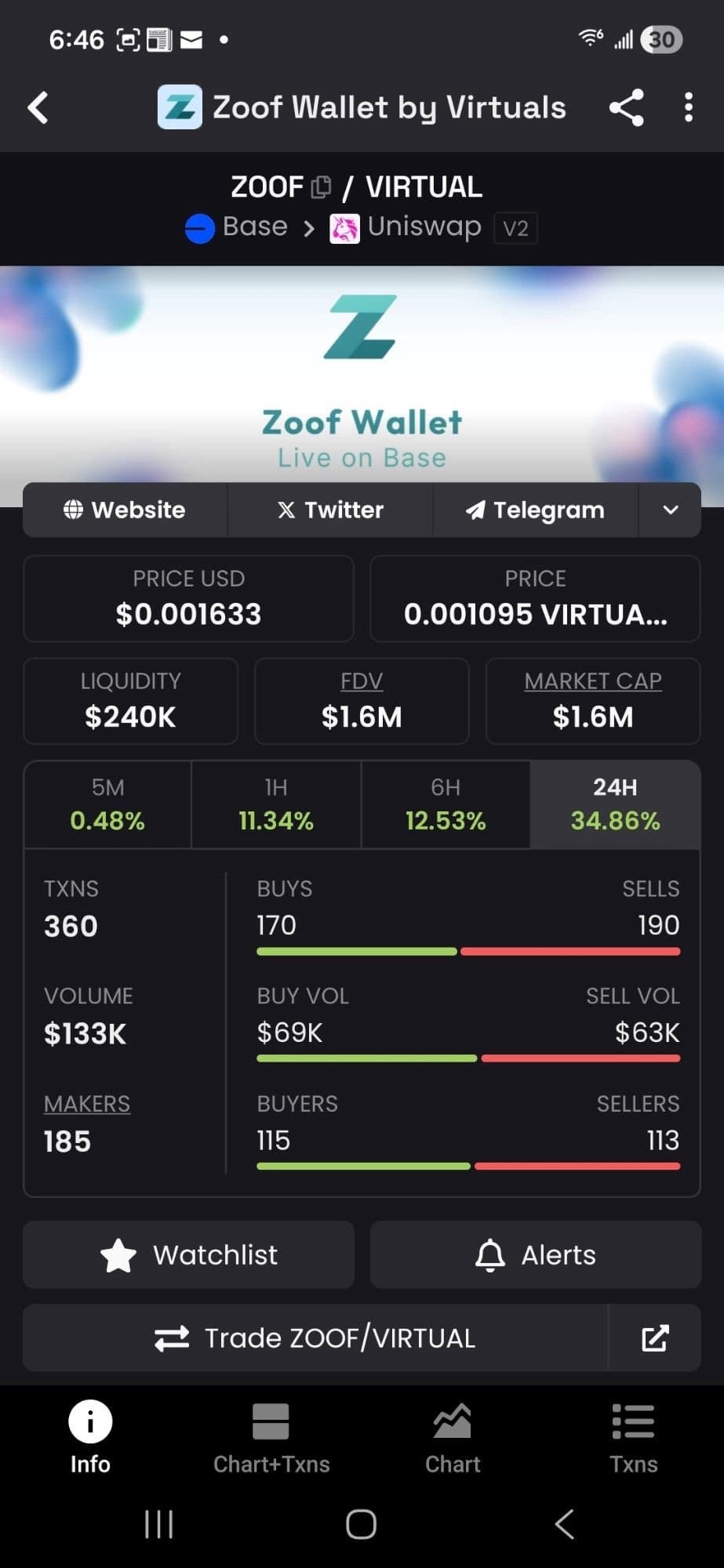Select the 6H timeframe
The height and width of the screenshot is (1568, 724).
(446, 804)
